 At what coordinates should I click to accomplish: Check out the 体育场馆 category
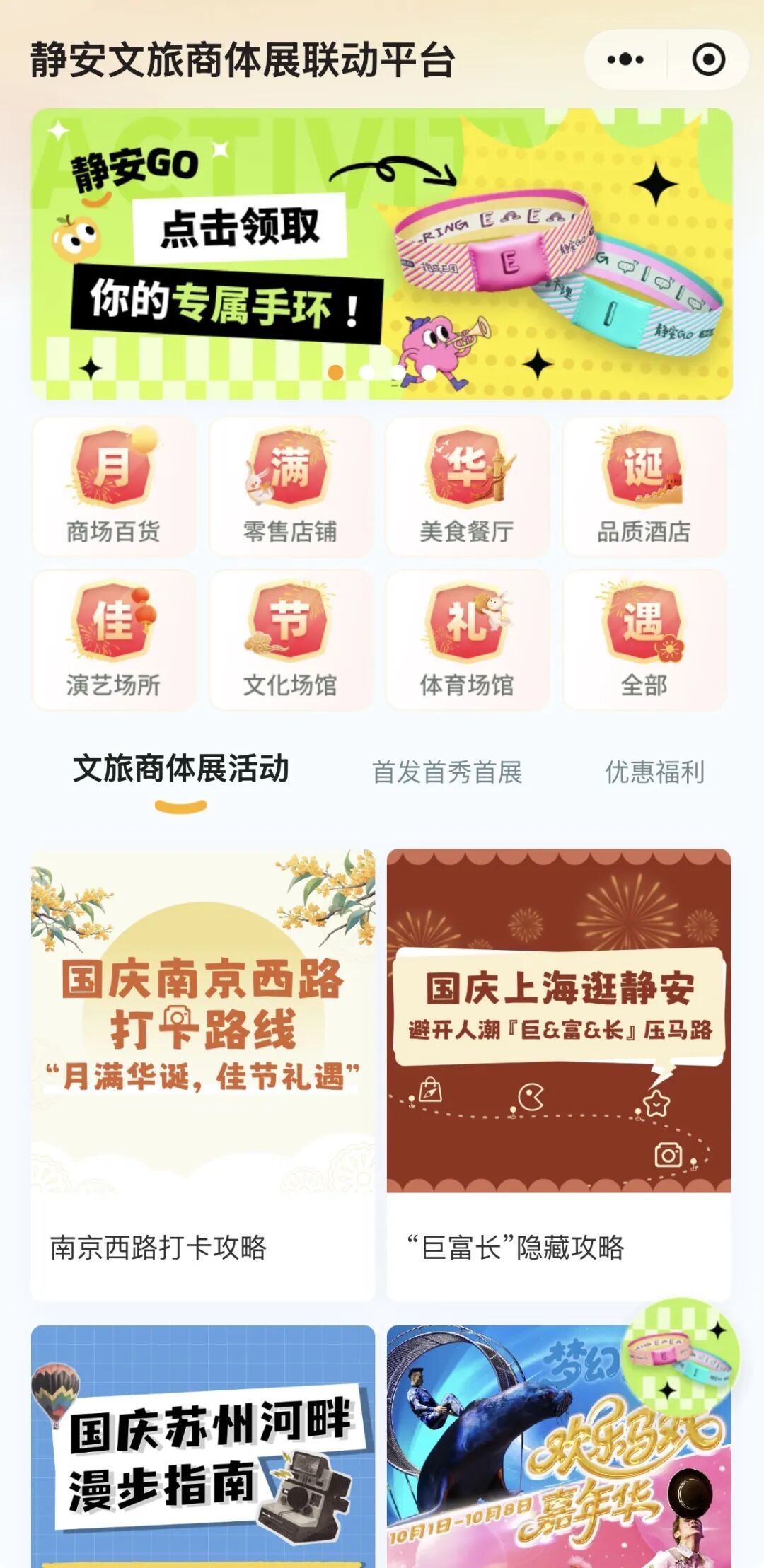(467, 639)
